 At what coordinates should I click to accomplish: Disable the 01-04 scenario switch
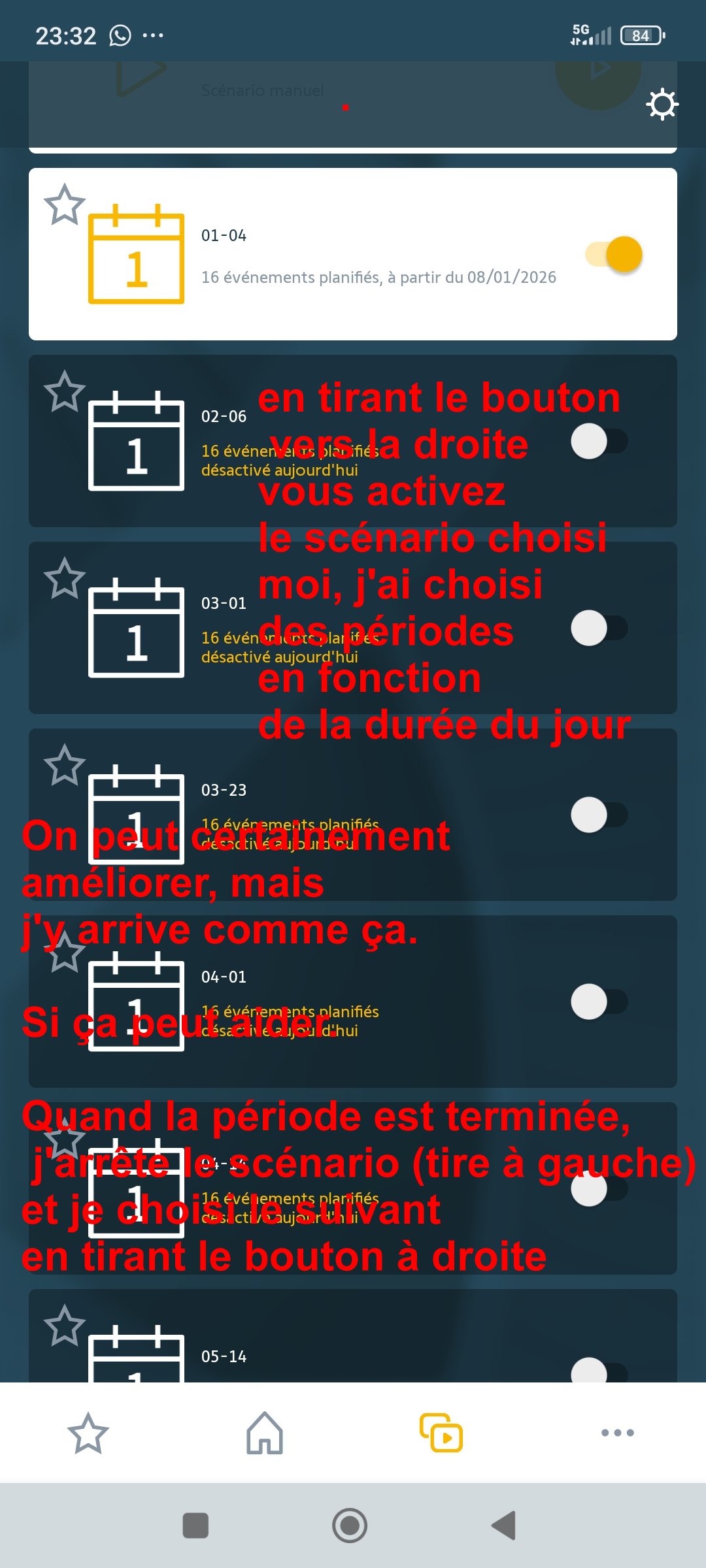(614, 254)
